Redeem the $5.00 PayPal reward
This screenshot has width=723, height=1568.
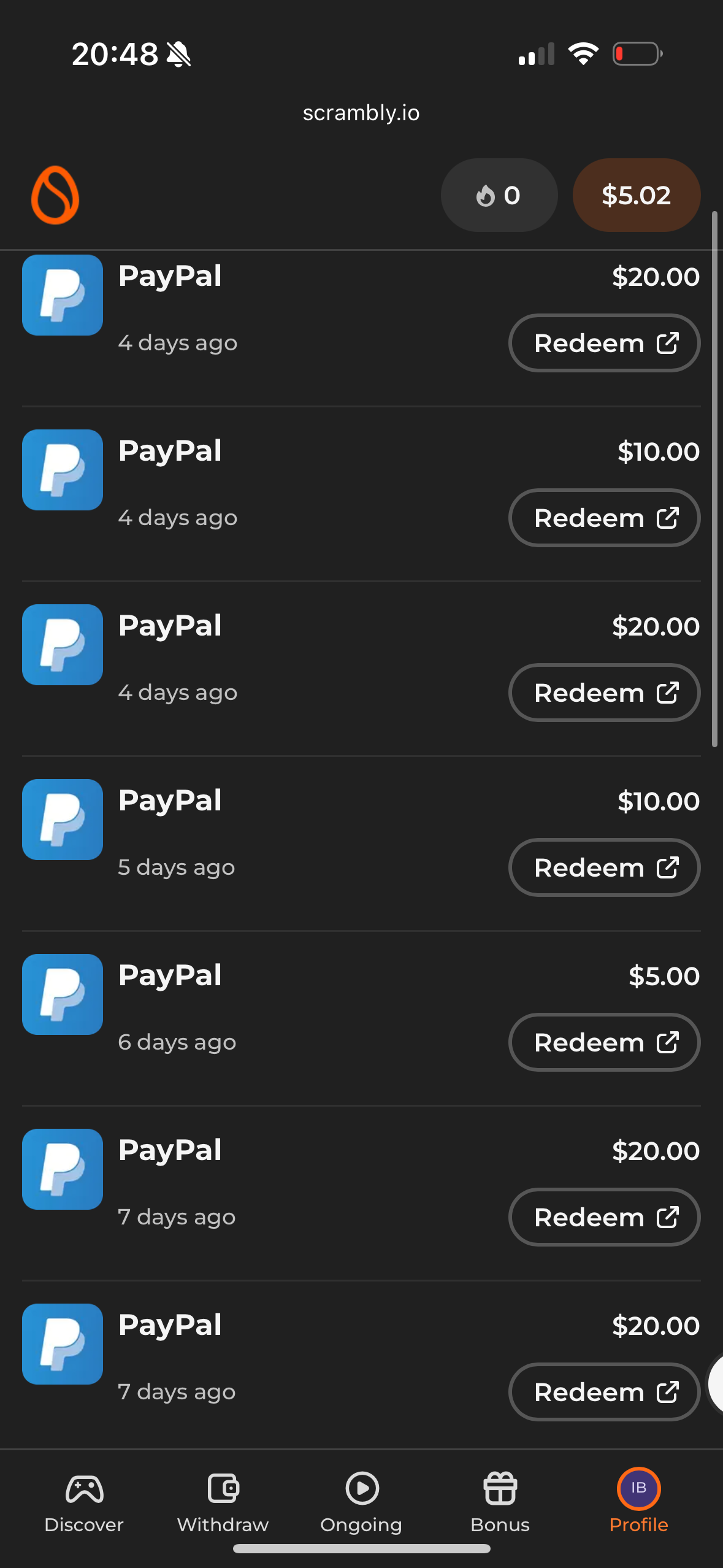604,1042
